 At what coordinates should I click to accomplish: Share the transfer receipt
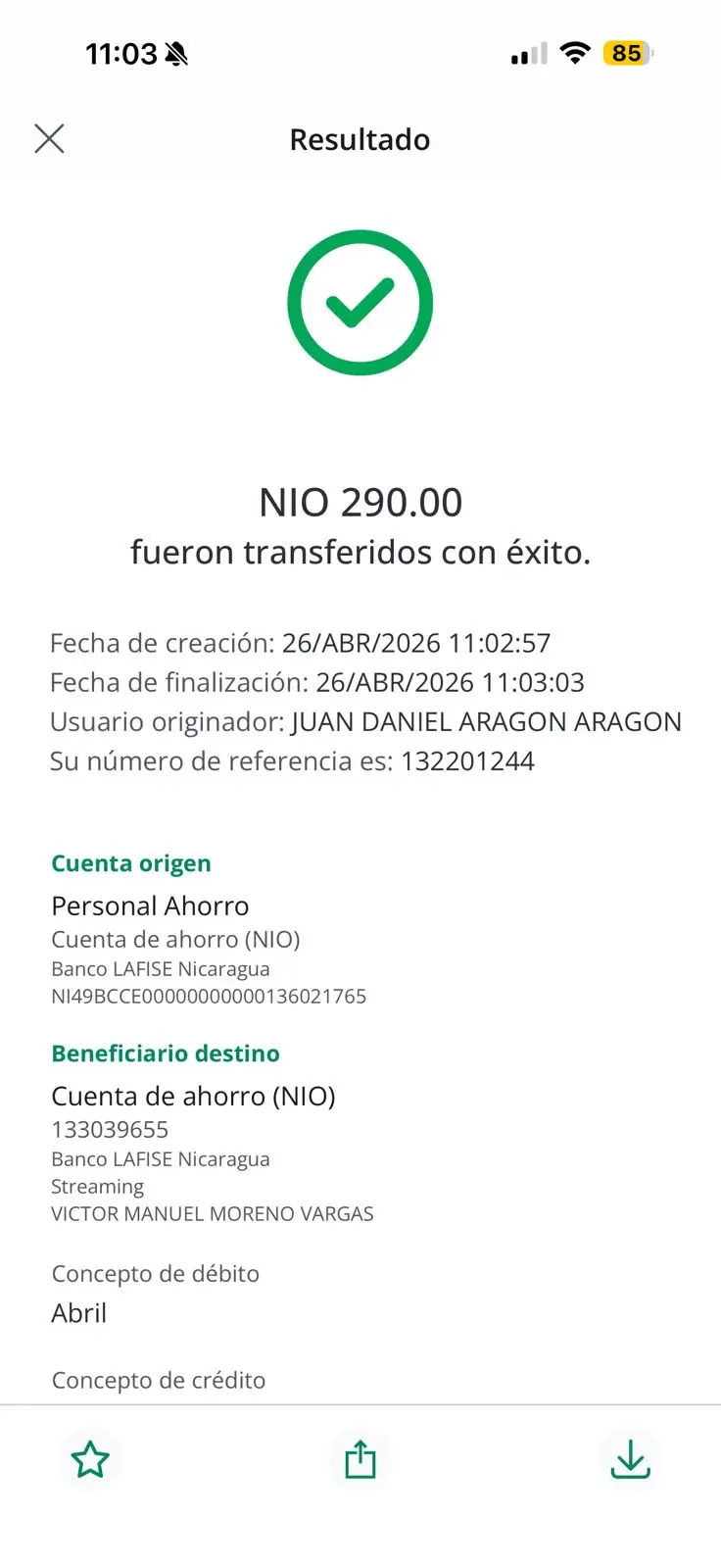[x=360, y=1459]
